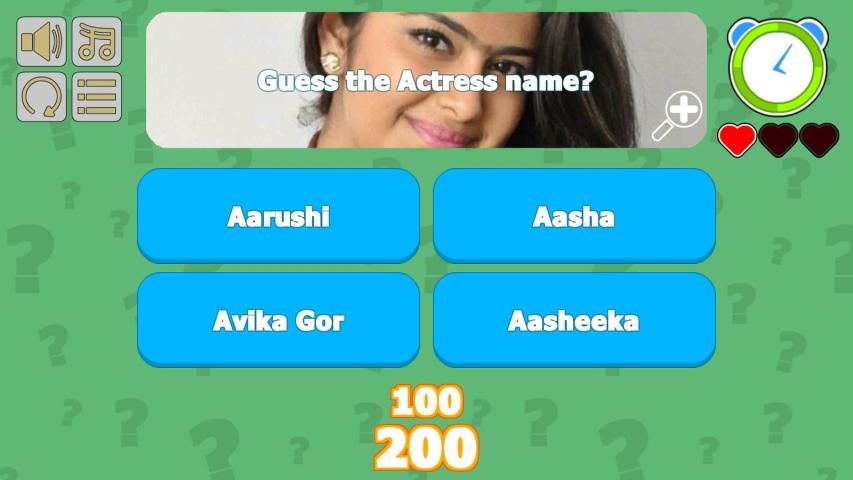Choose the answer Aarushi

coord(278,216)
